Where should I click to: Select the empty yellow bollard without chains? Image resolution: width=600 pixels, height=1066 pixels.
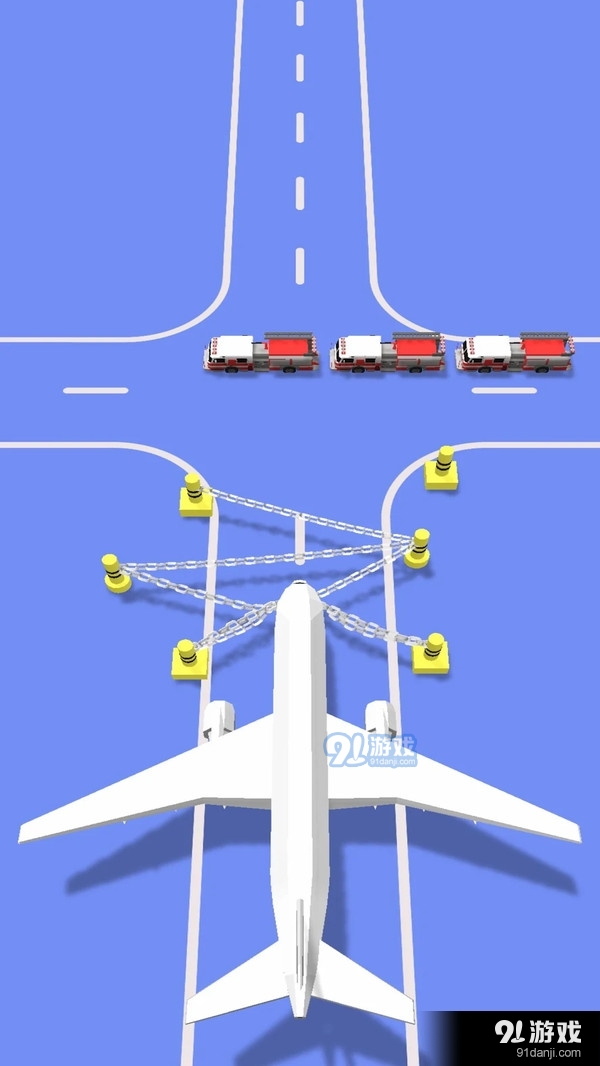click(442, 469)
